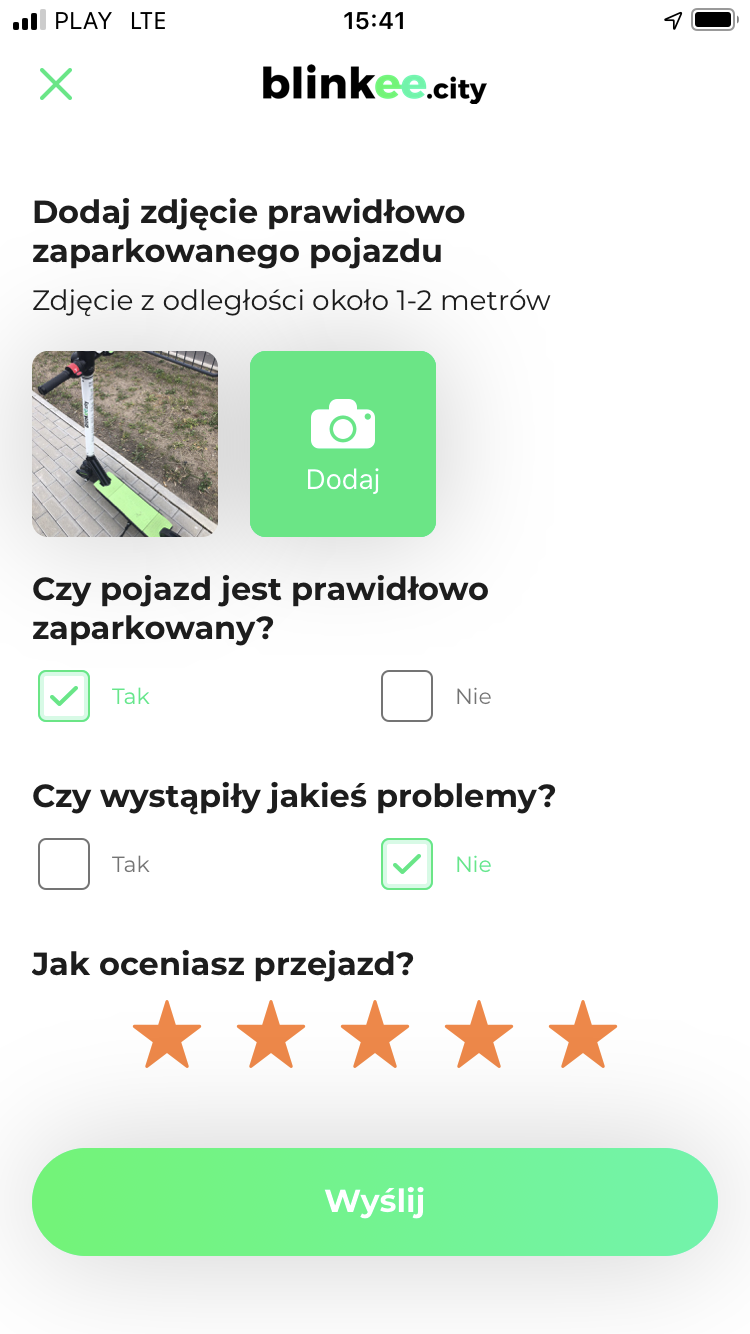Tap the blinkee.city logo

click(373, 86)
